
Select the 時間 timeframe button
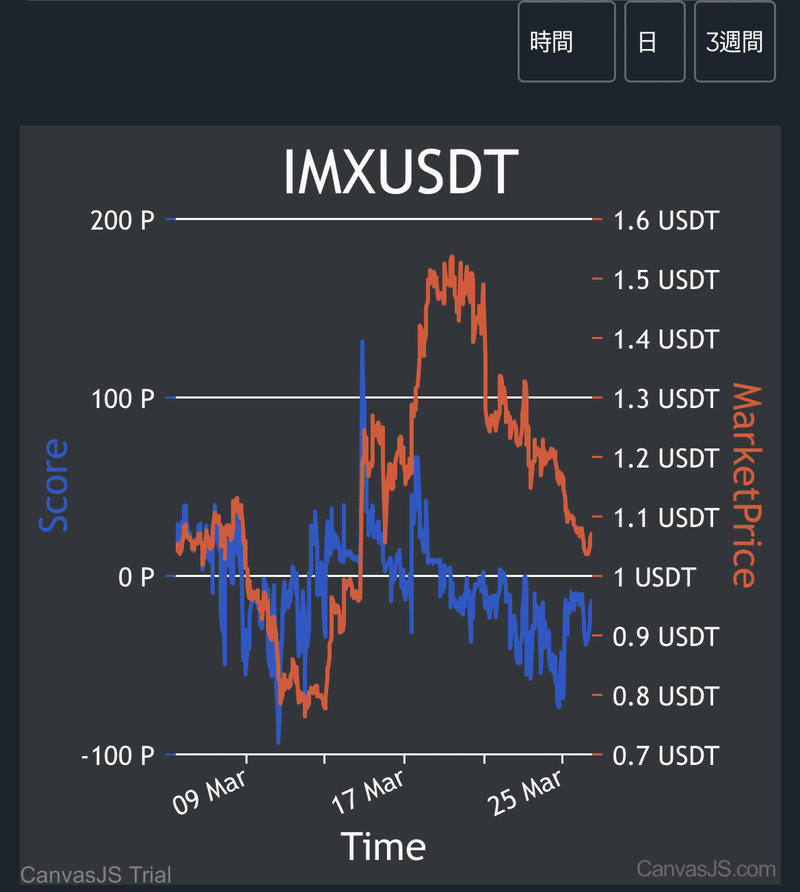pos(566,42)
